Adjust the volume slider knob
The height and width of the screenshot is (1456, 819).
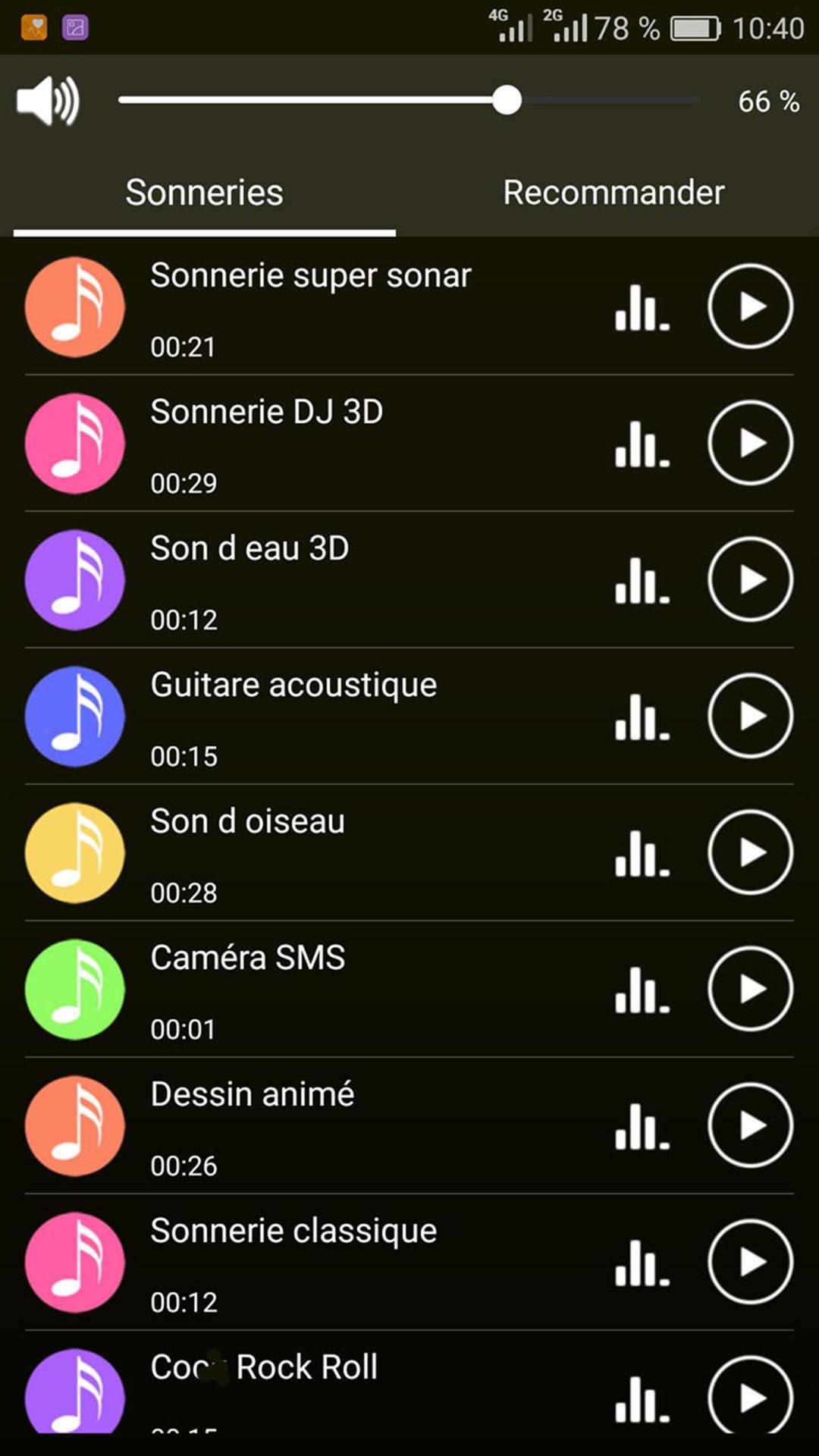(507, 100)
